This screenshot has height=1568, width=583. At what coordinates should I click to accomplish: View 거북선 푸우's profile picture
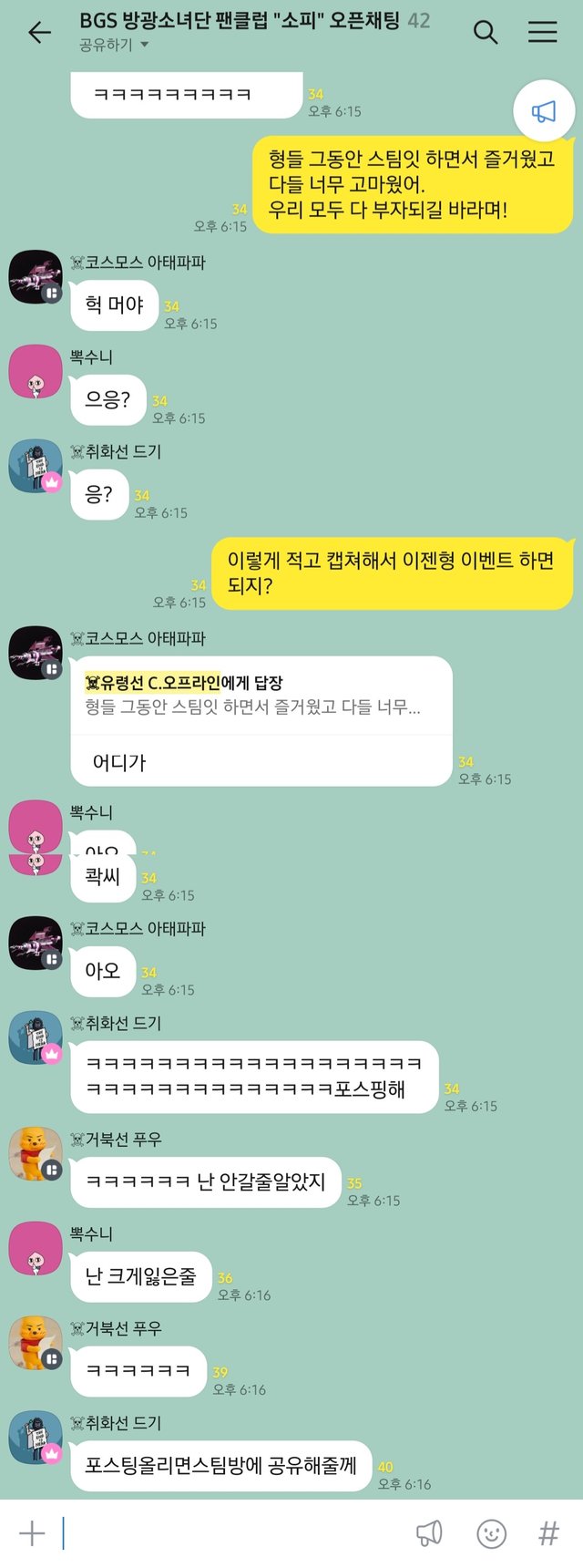pos(36,1153)
